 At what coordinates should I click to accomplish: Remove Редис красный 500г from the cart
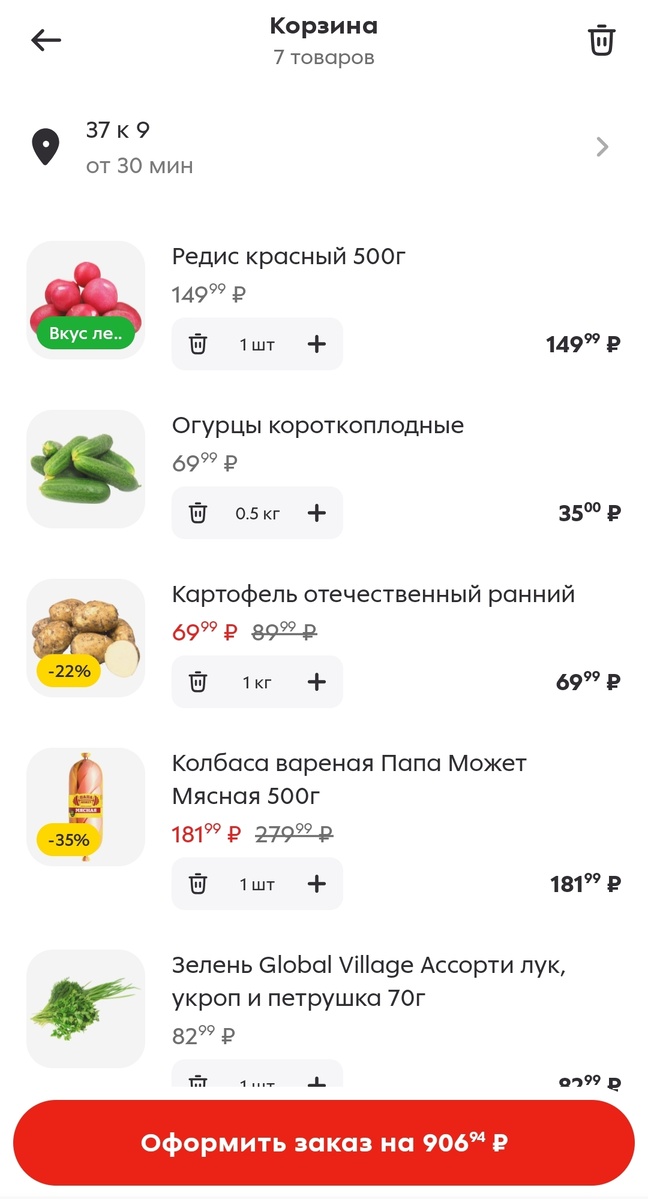click(x=198, y=344)
